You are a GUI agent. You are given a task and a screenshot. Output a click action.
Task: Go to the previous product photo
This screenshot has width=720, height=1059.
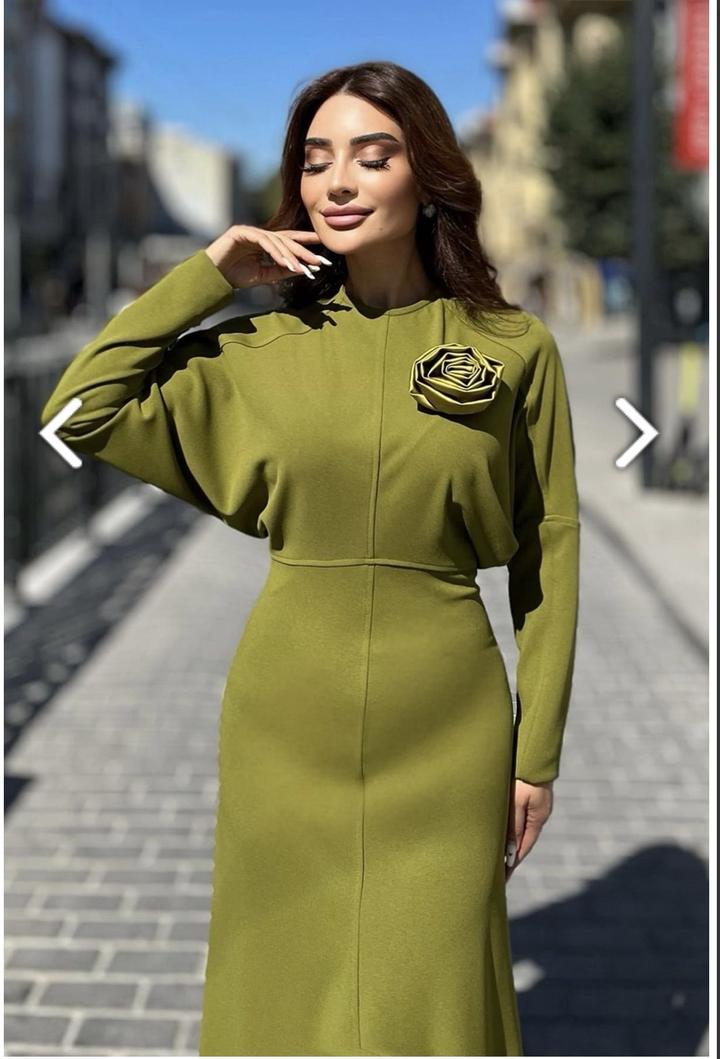tap(61, 433)
